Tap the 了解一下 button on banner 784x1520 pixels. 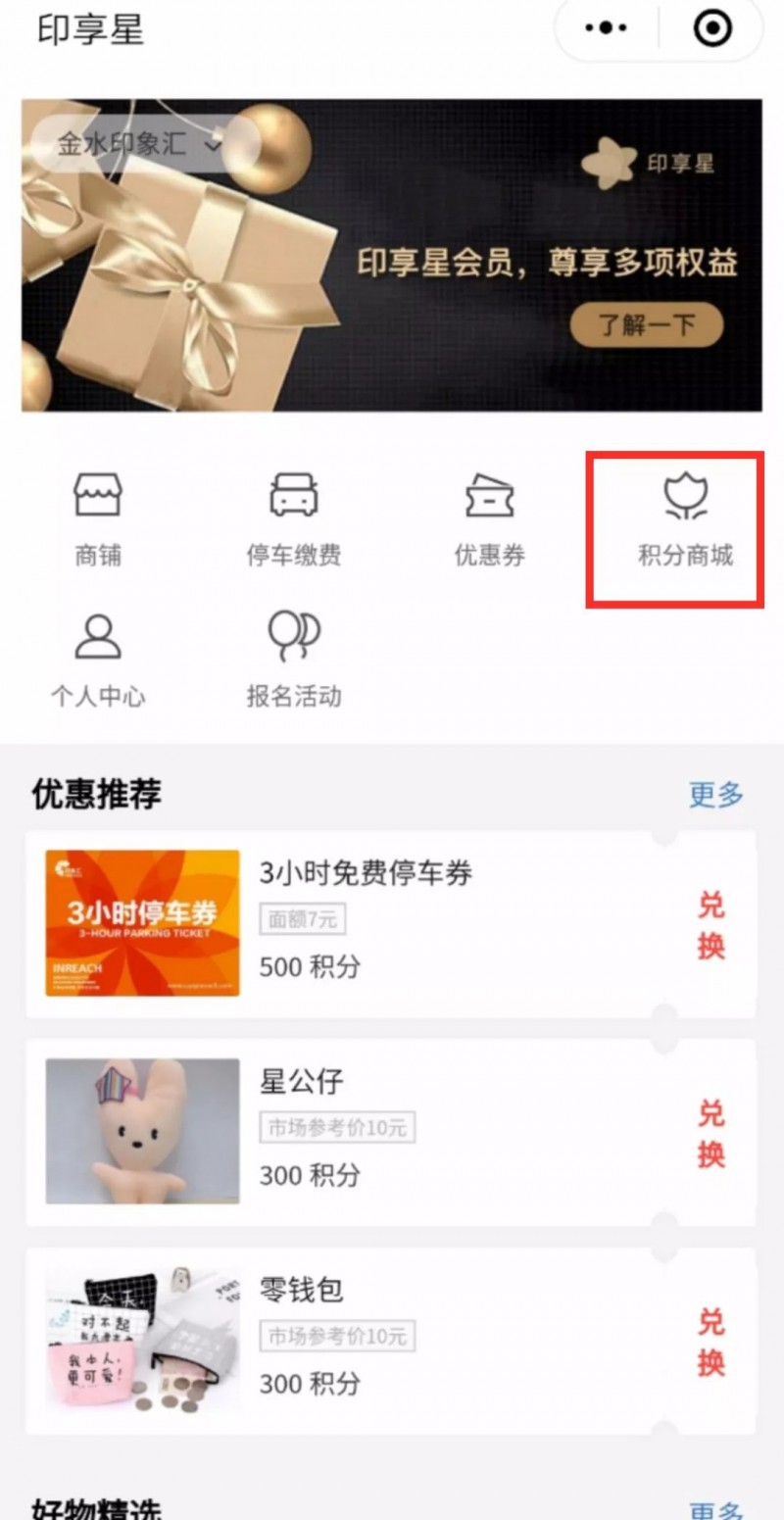pos(647,324)
